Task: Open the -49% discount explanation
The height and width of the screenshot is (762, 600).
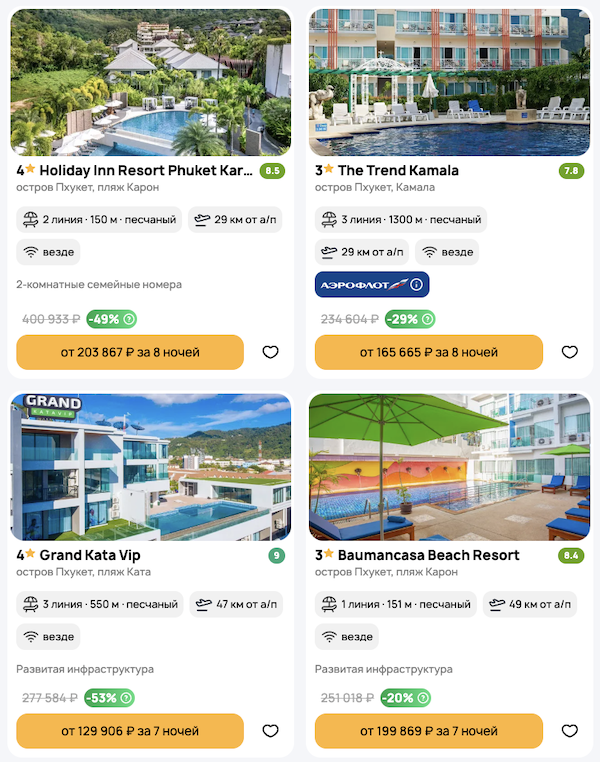Action: point(129,319)
